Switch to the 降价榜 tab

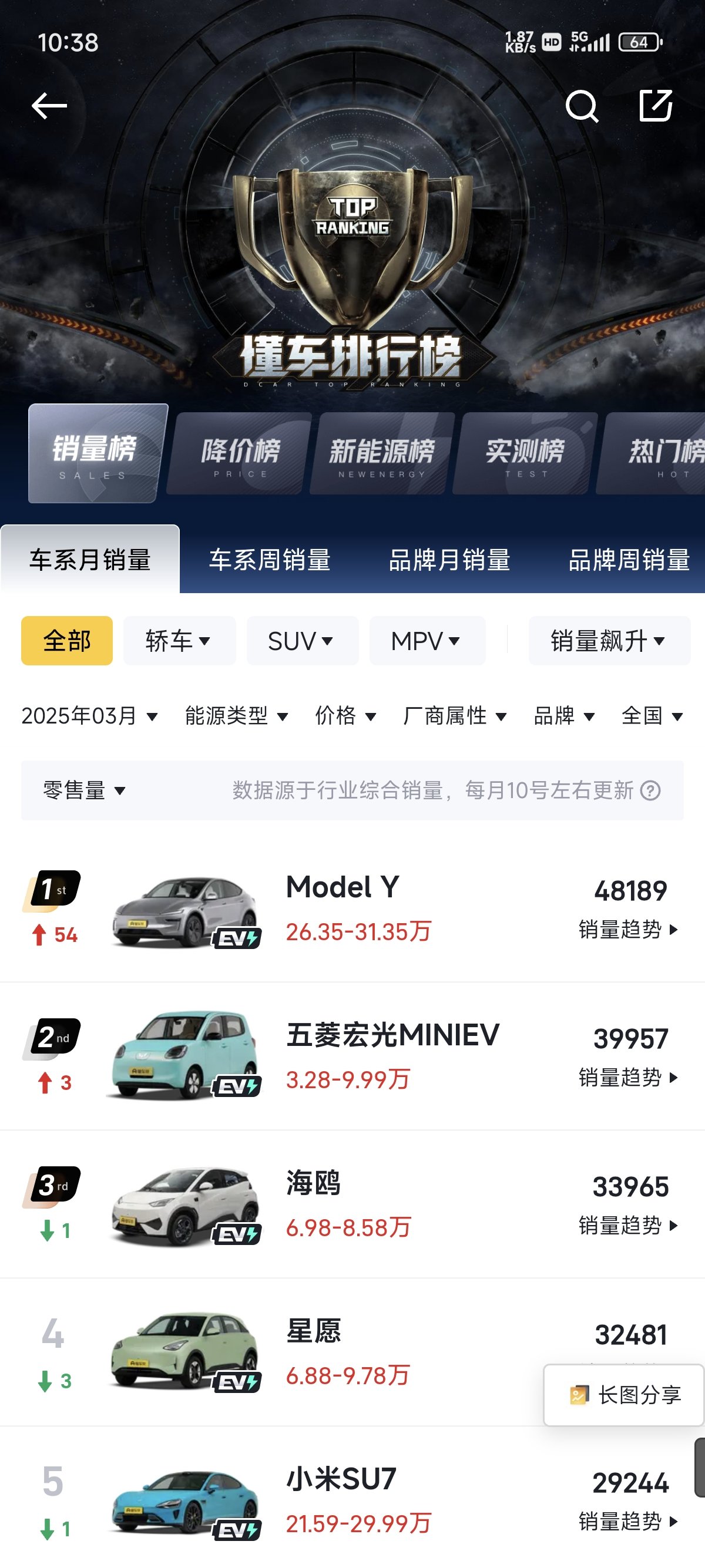click(x=240, y=454)
